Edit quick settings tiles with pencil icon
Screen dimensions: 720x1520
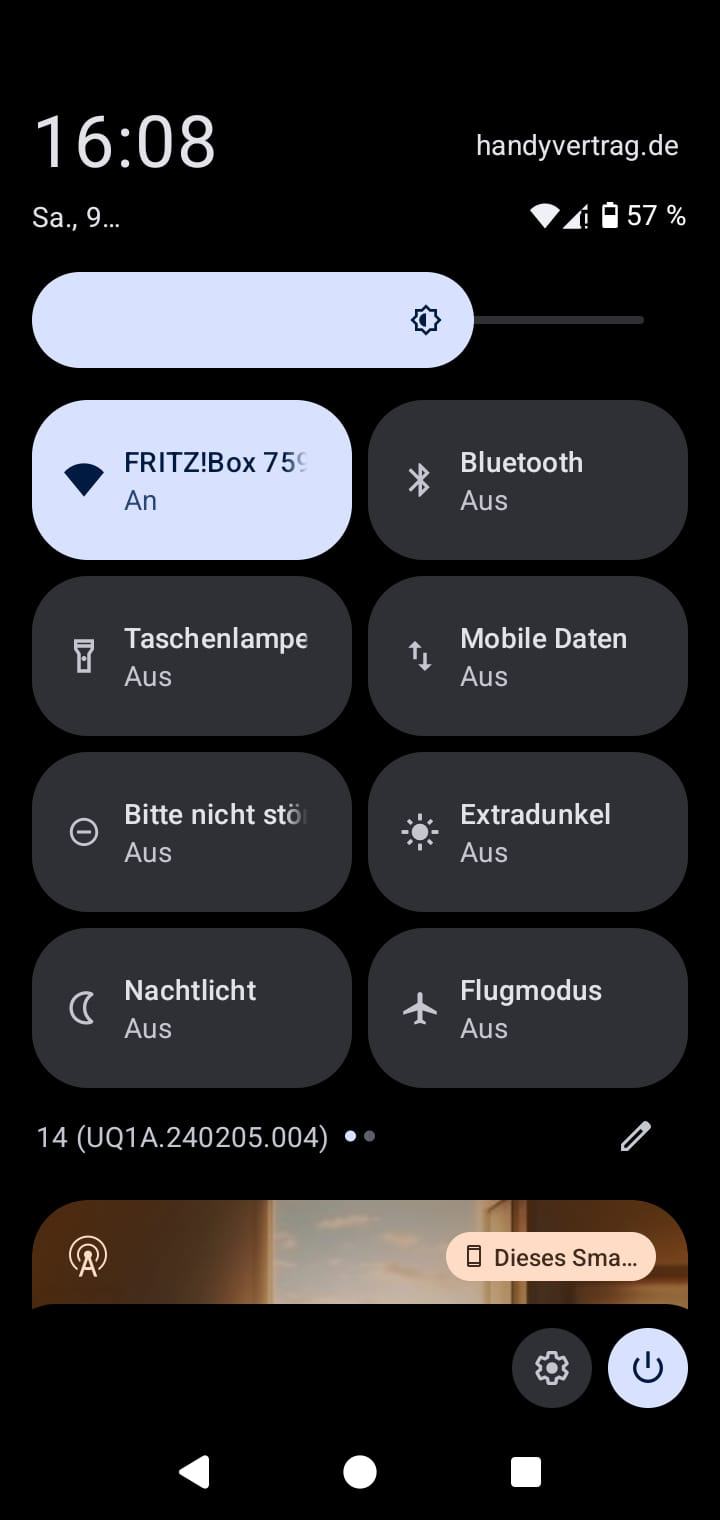[x=635, y=1137]
